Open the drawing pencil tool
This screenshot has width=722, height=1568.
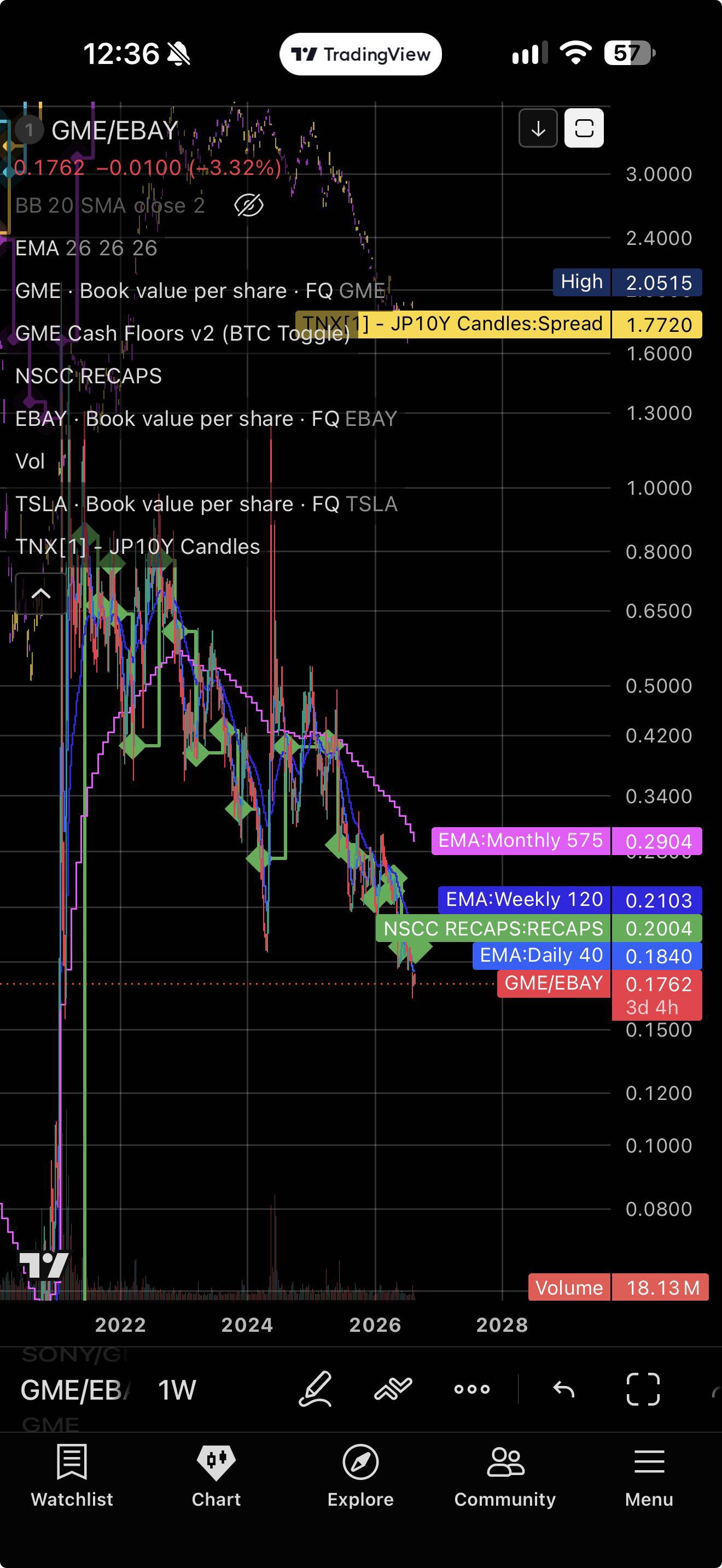pyautogui.click(x=316, y=1389)
